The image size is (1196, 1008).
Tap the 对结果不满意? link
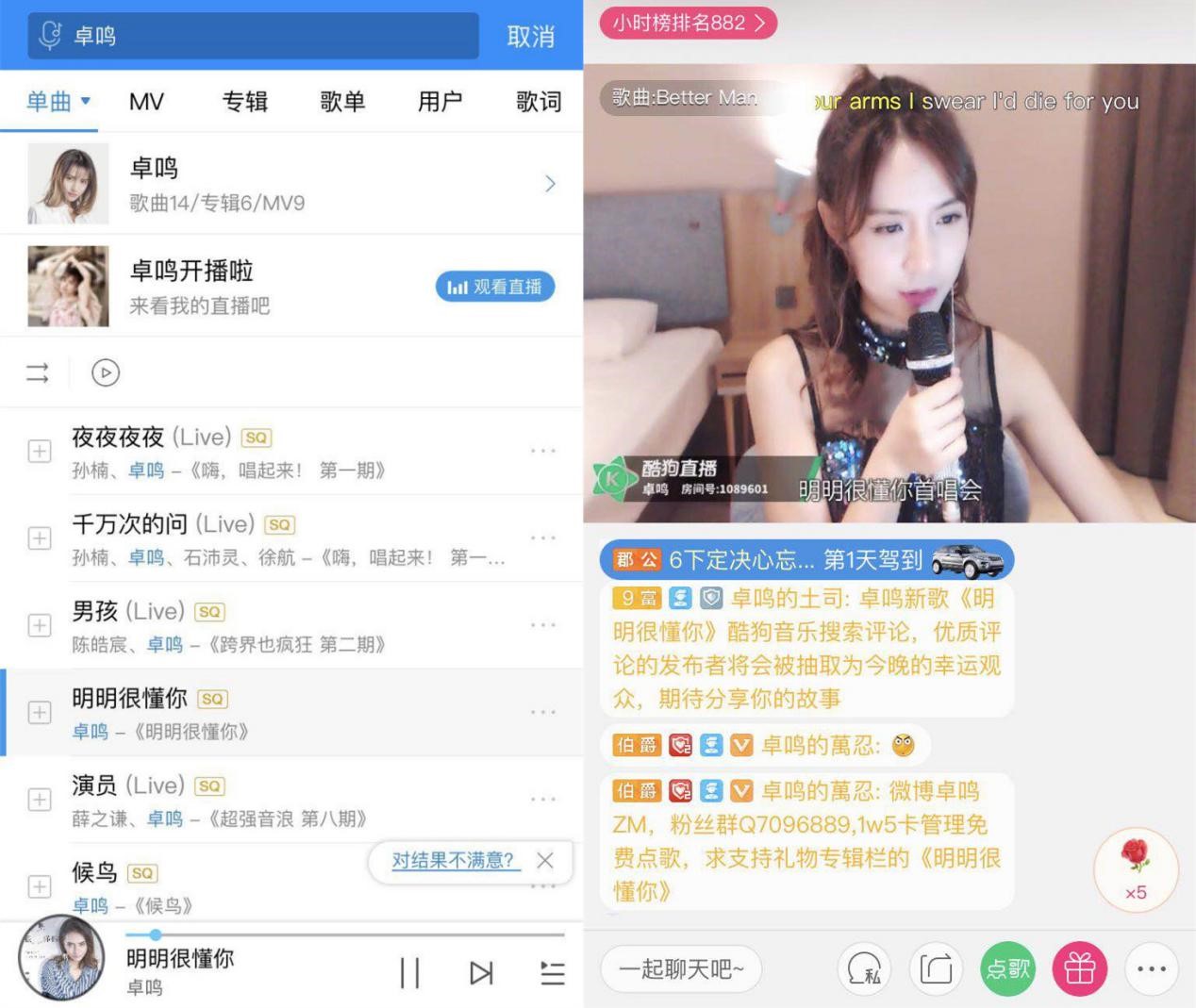(x=455, y=860)
